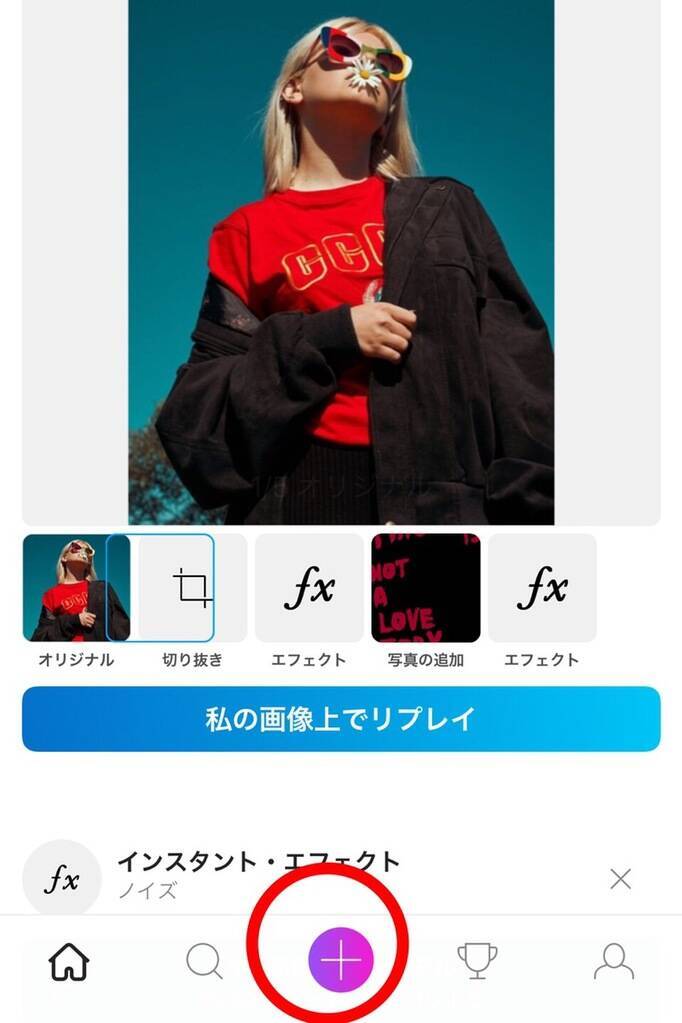This screenshot has width=682, height=1023.
Task: Tap the 私の画像上でリプレイ button
Action: point(341,718)
